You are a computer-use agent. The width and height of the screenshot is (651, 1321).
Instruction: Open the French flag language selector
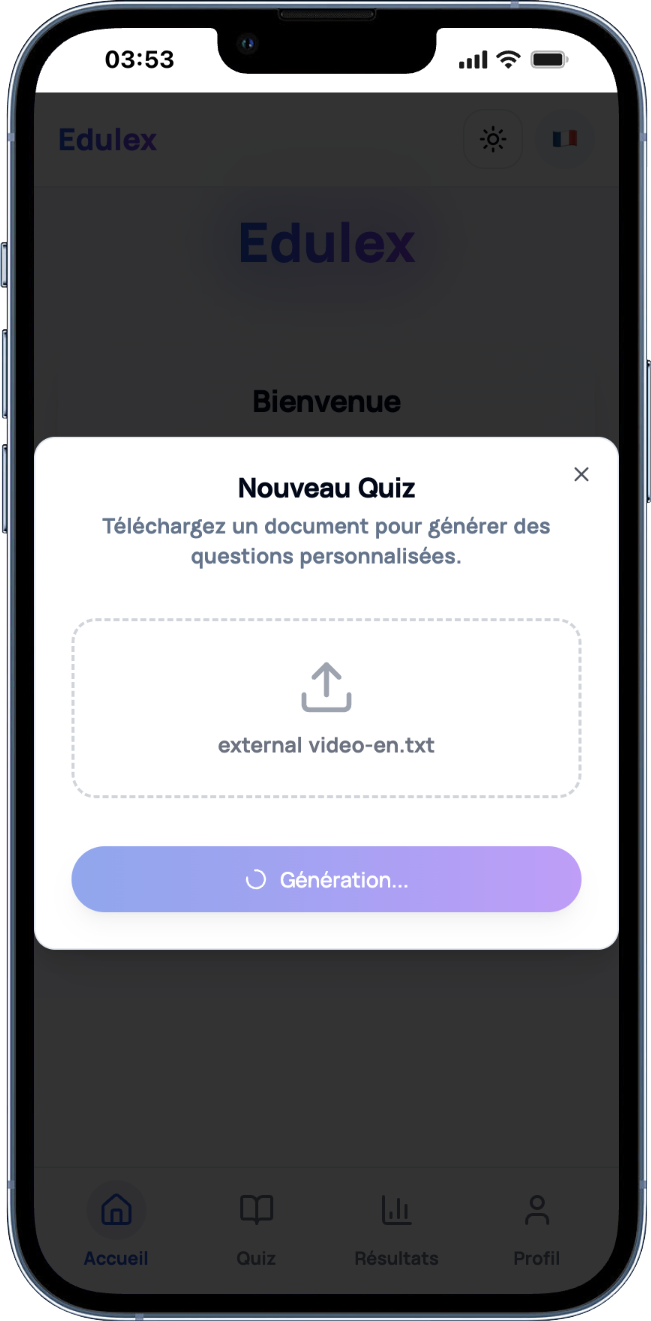coord(564,139)
